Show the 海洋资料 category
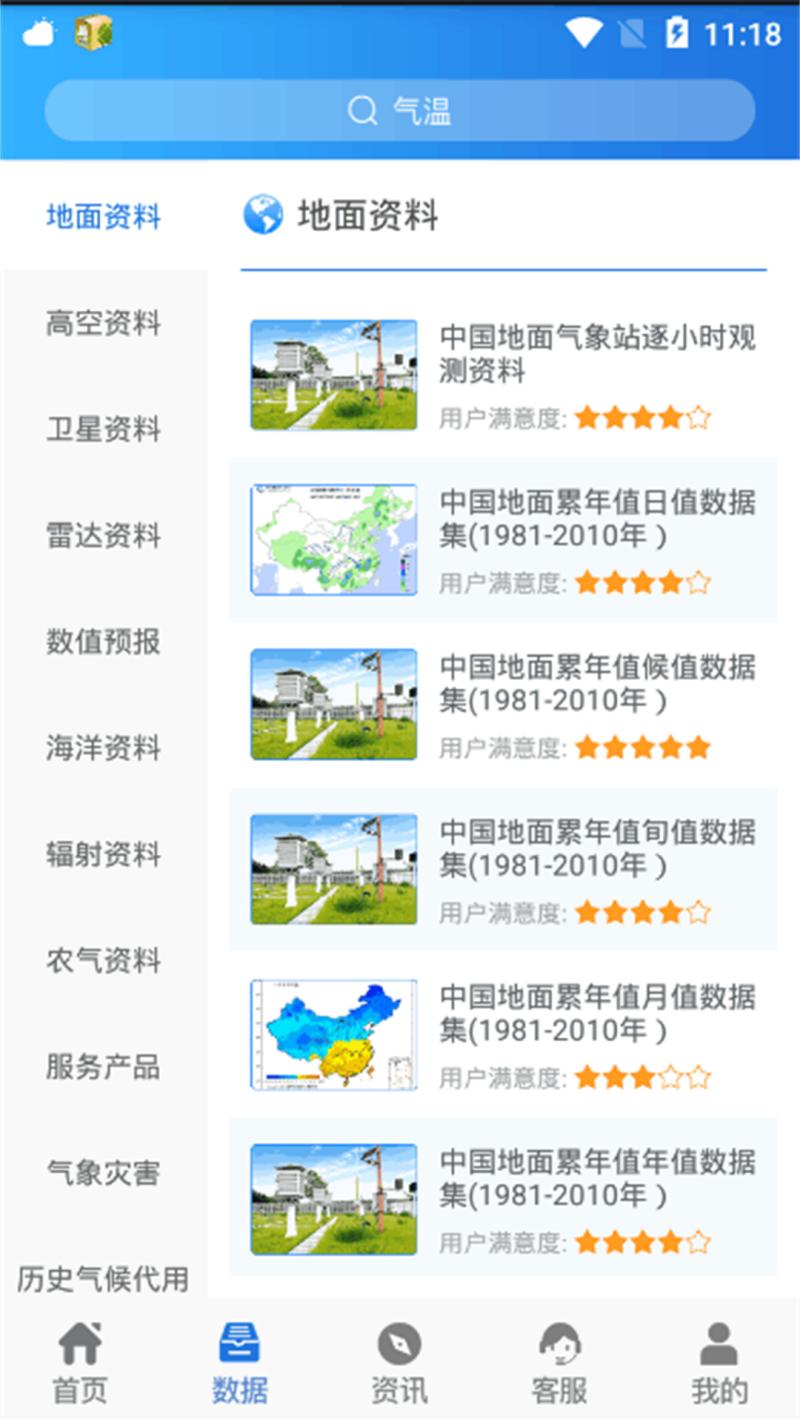The width and height of the screenshot is (800, 1420). click(x=103, y=748)
